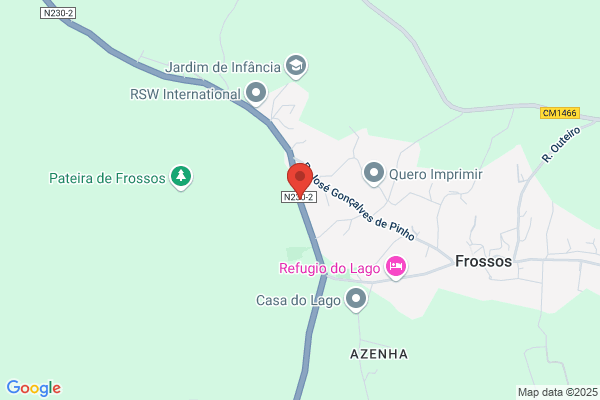Select the Quero Imprimir place marker
Image resolution: width=600 pixels, height=400 pixels.
tap(373, 174)
